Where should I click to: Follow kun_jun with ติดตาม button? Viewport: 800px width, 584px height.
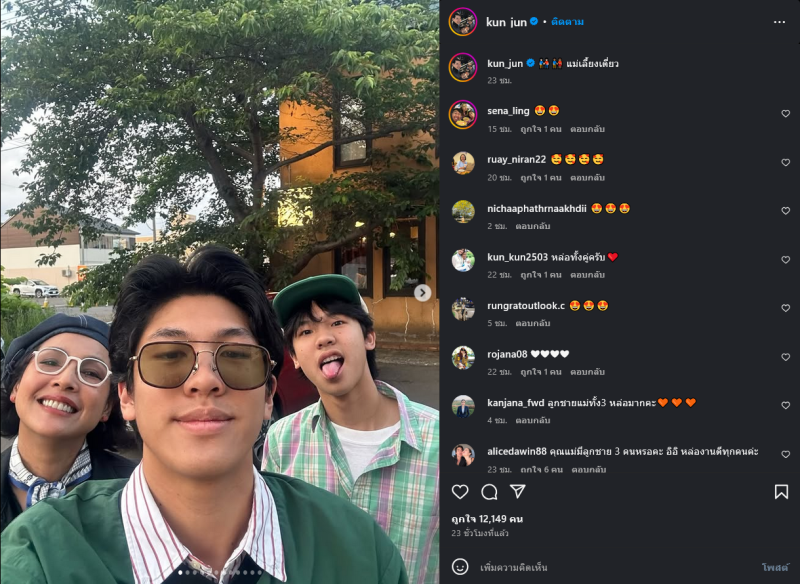[x=567, y=21]
